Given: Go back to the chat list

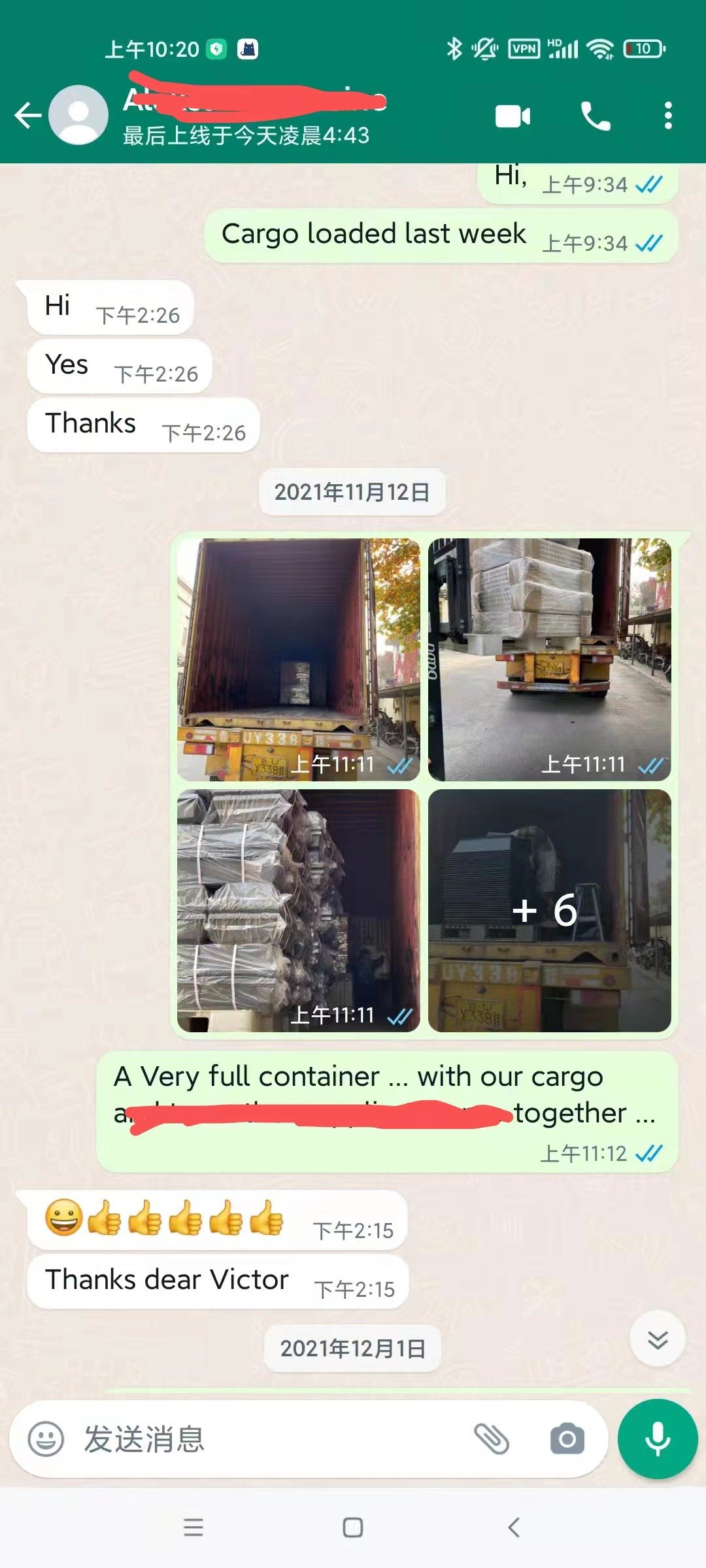Looking at the screenshot, I should pyautogui.click(x=27, y=116).
